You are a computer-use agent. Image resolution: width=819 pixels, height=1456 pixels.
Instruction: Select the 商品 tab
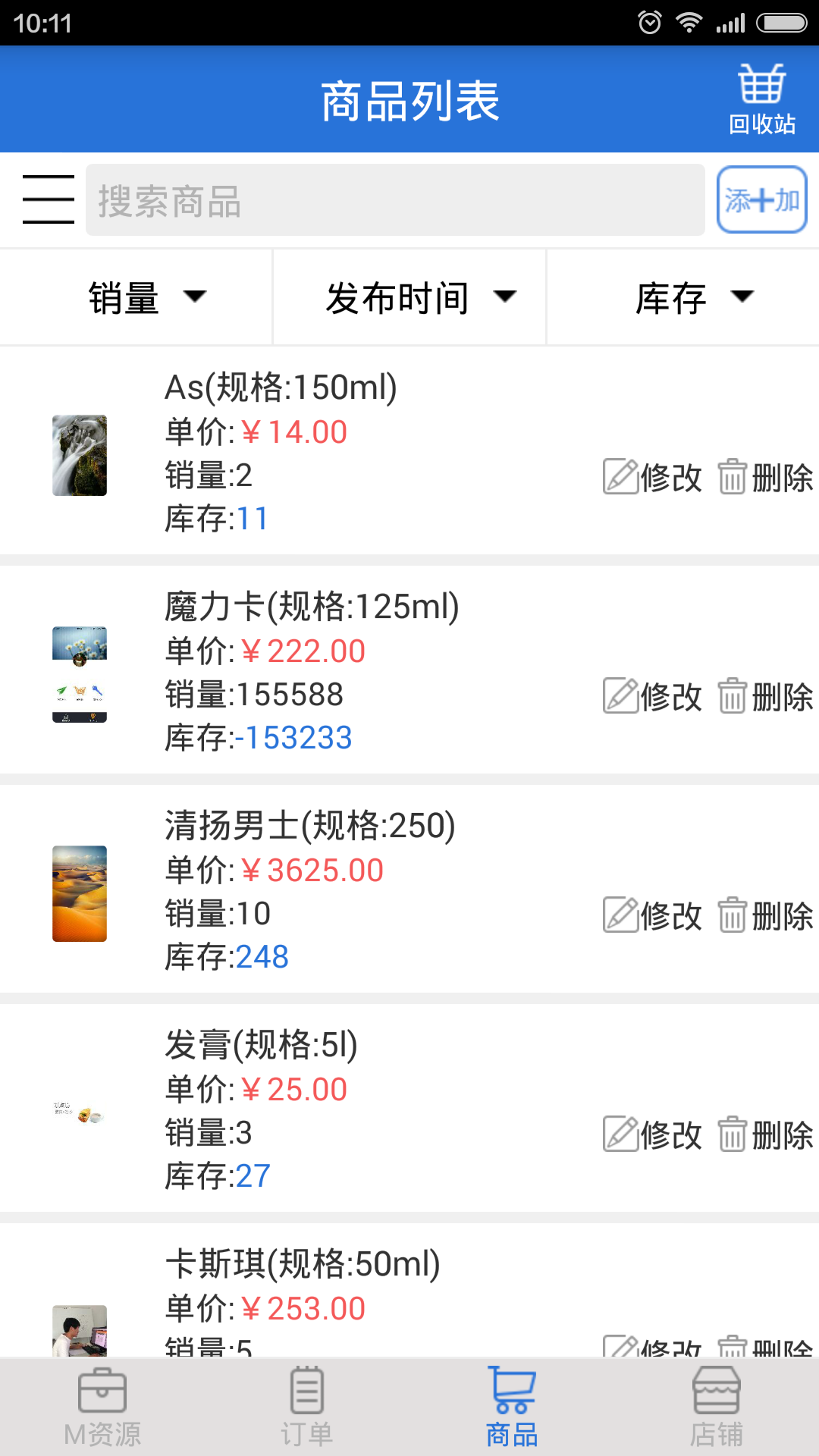(x=512, y=1407)
